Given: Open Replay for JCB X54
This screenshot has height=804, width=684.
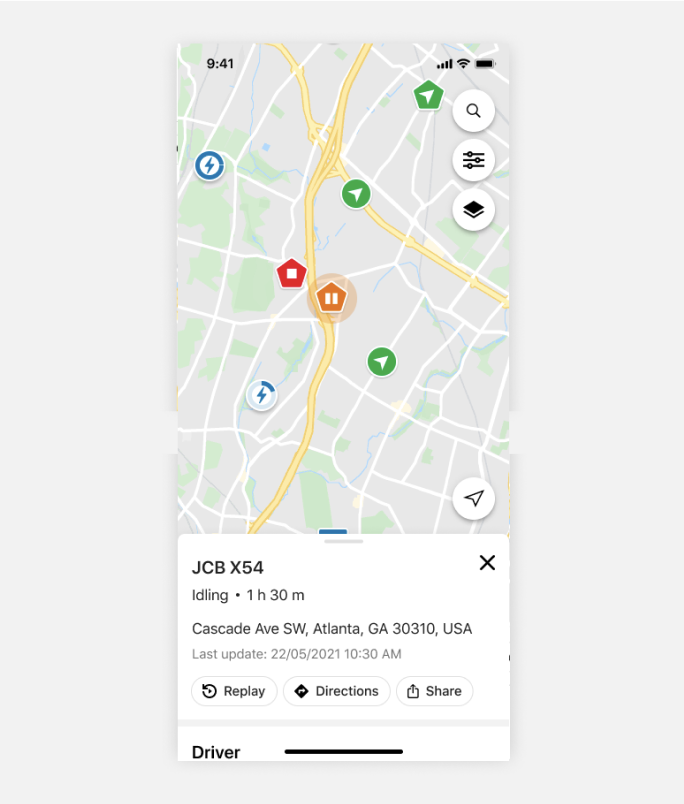Looking at the screenshot, I should pos(234,691).
